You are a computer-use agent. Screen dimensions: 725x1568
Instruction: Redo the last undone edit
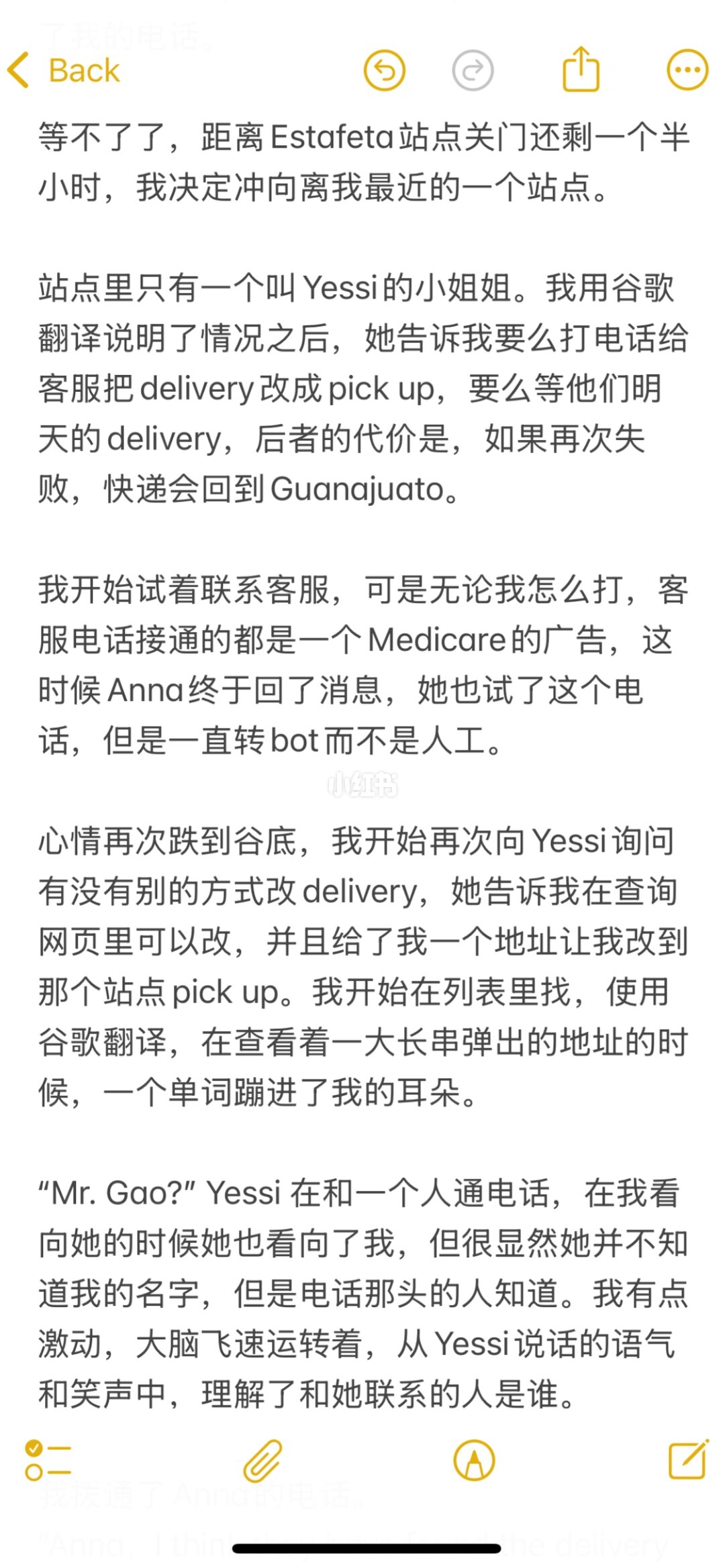pyautogui.click(x=473, y=70)
